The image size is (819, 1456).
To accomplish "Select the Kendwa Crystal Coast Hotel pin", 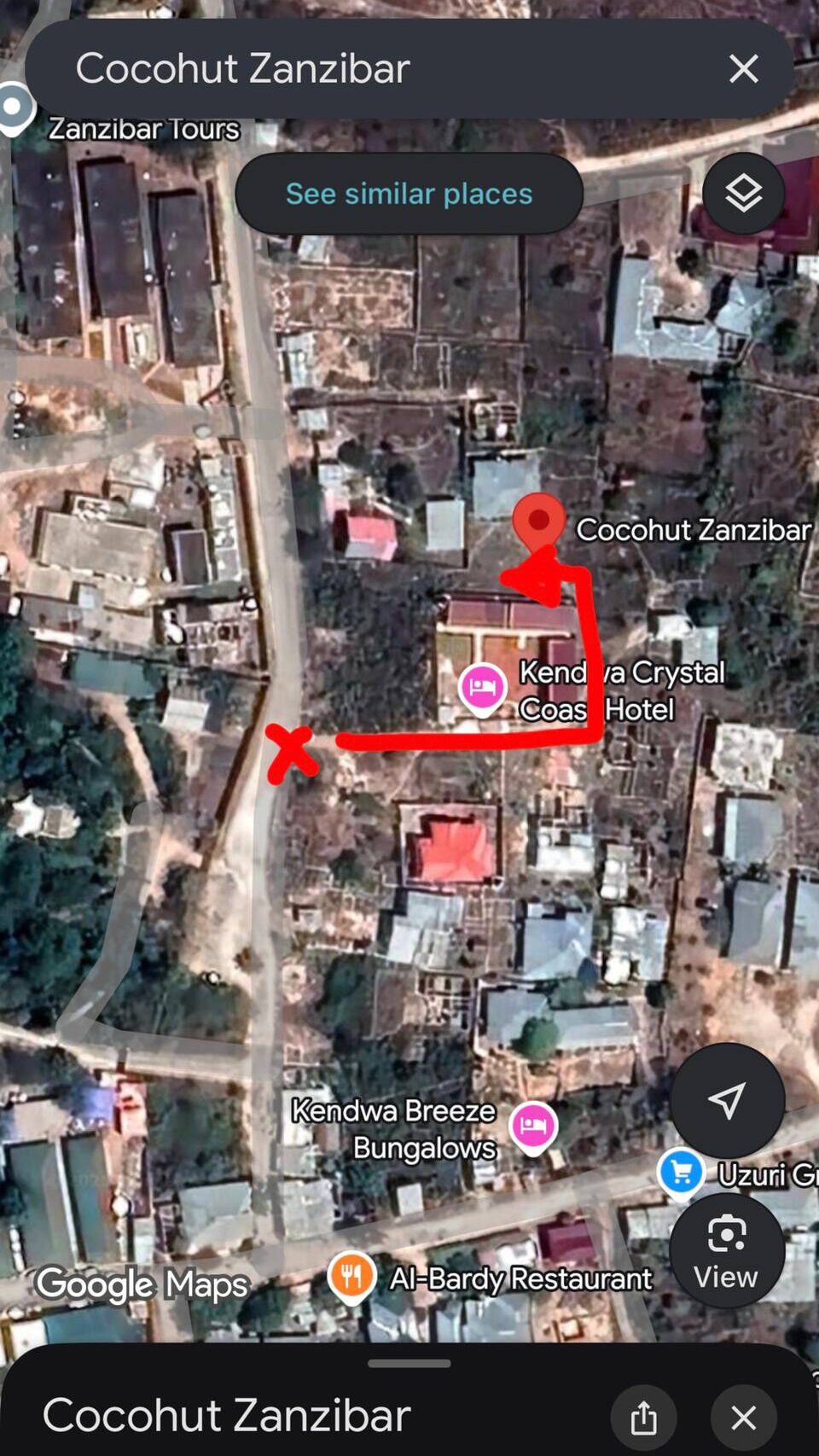I will [x=482, y=687].
